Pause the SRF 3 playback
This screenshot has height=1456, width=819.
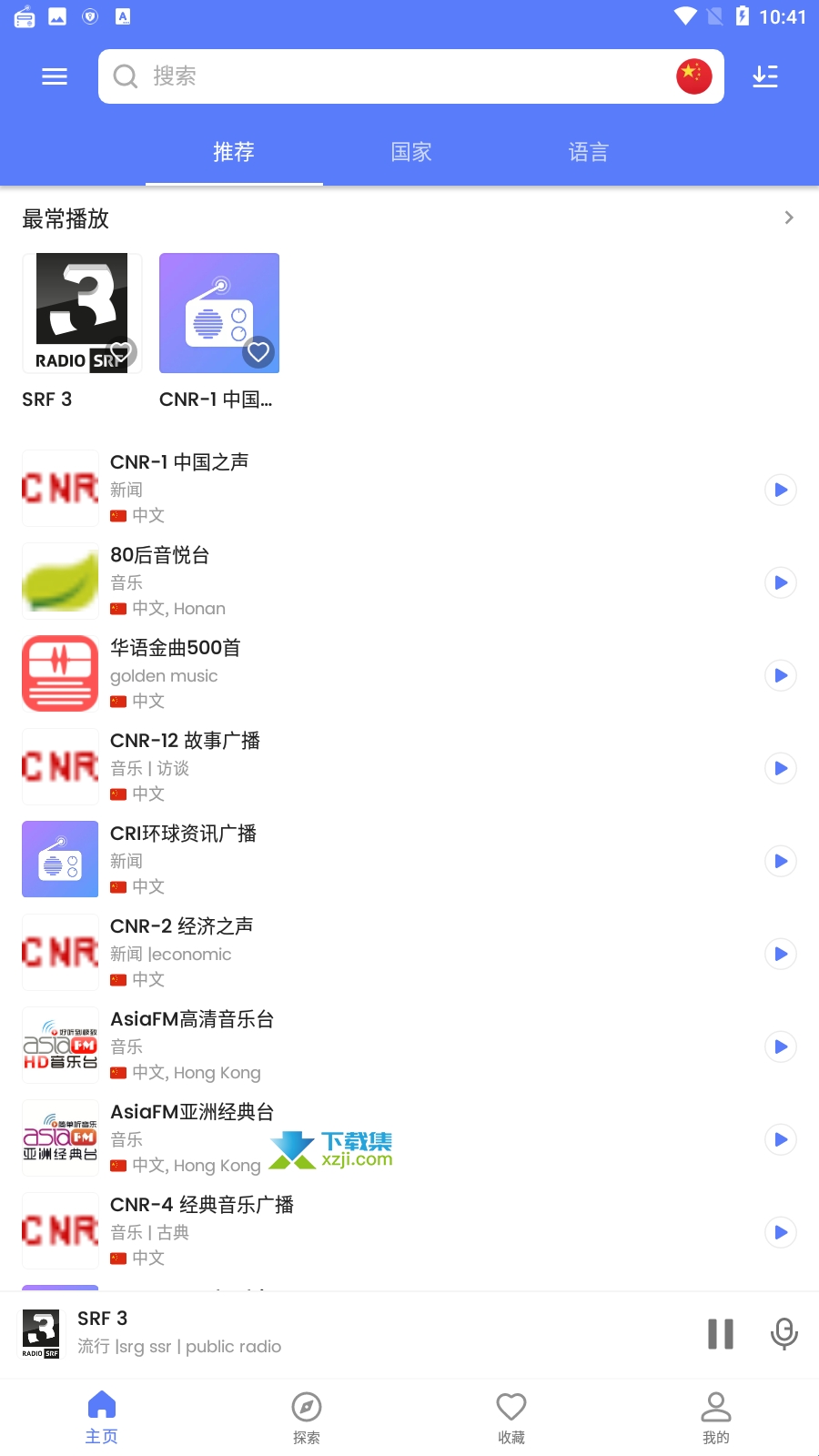click(x=721, y=1334)
